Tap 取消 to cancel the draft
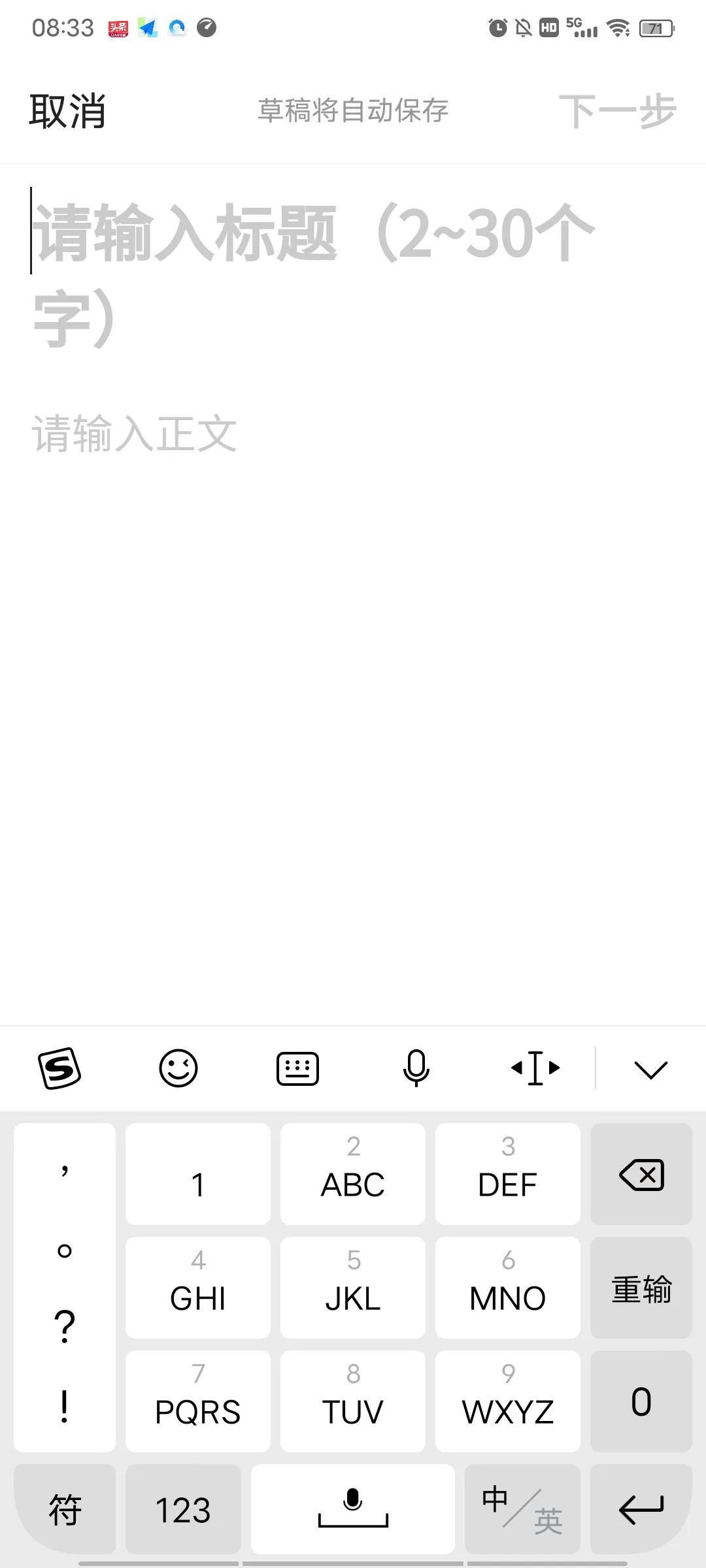 point(67,110)
